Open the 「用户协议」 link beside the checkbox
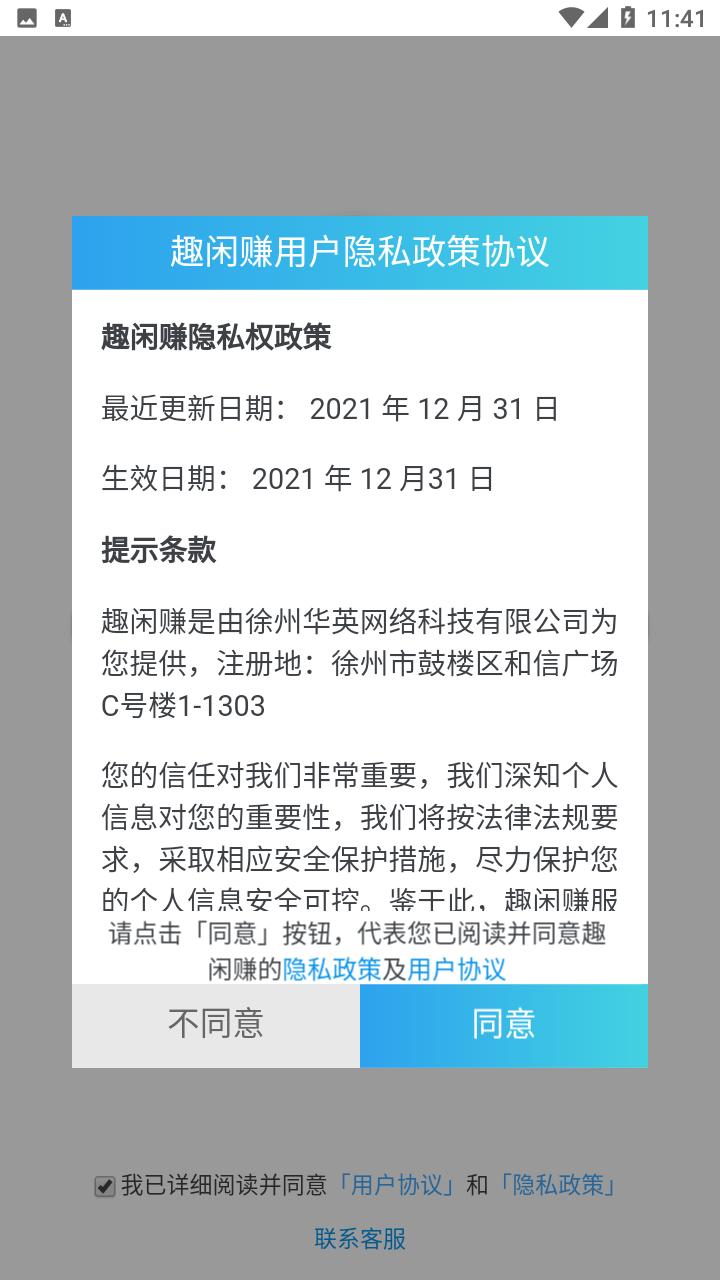720x1280 pixels. pos(397,1186)
